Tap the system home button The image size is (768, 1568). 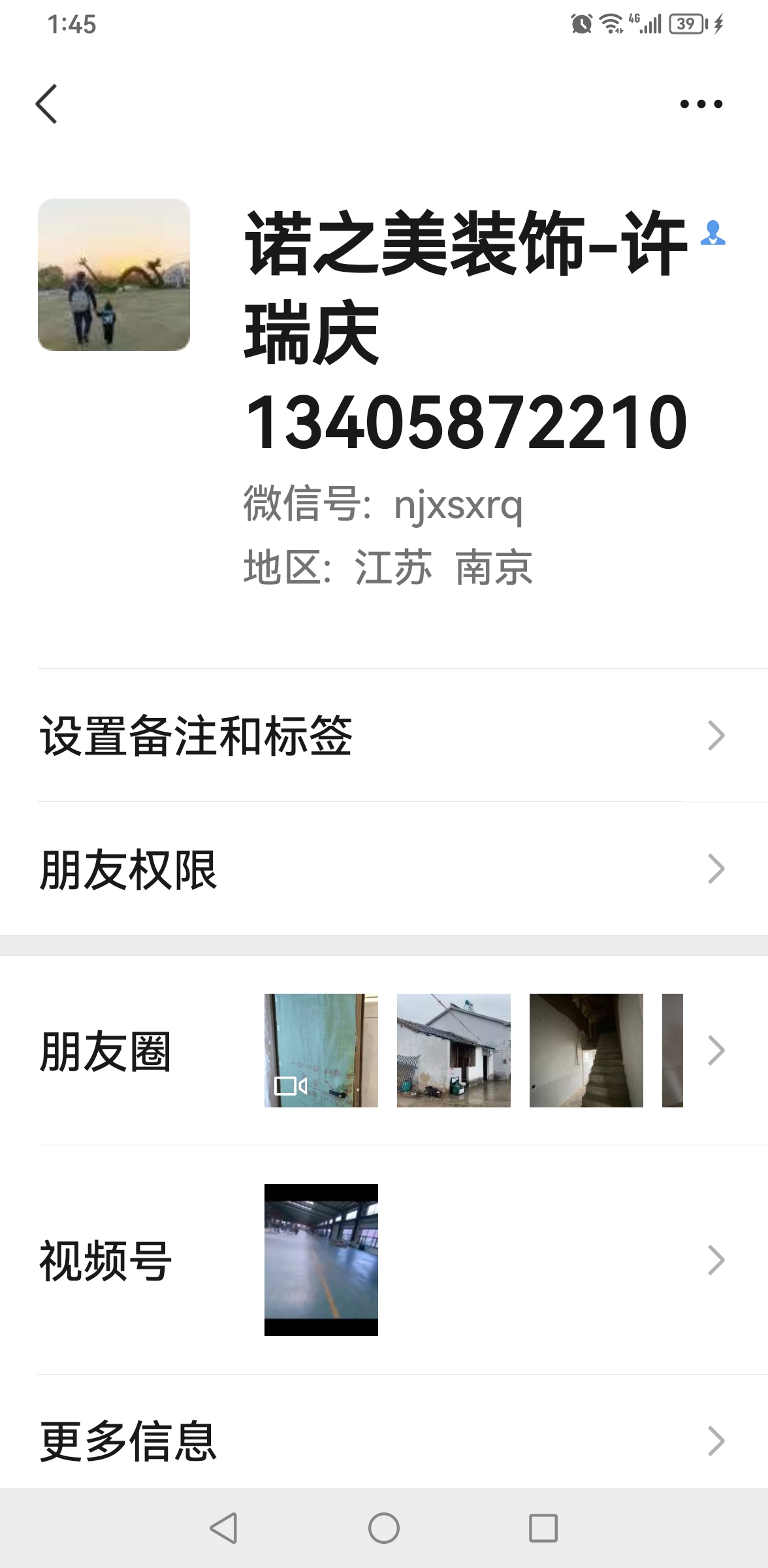tap(384, 1528)
